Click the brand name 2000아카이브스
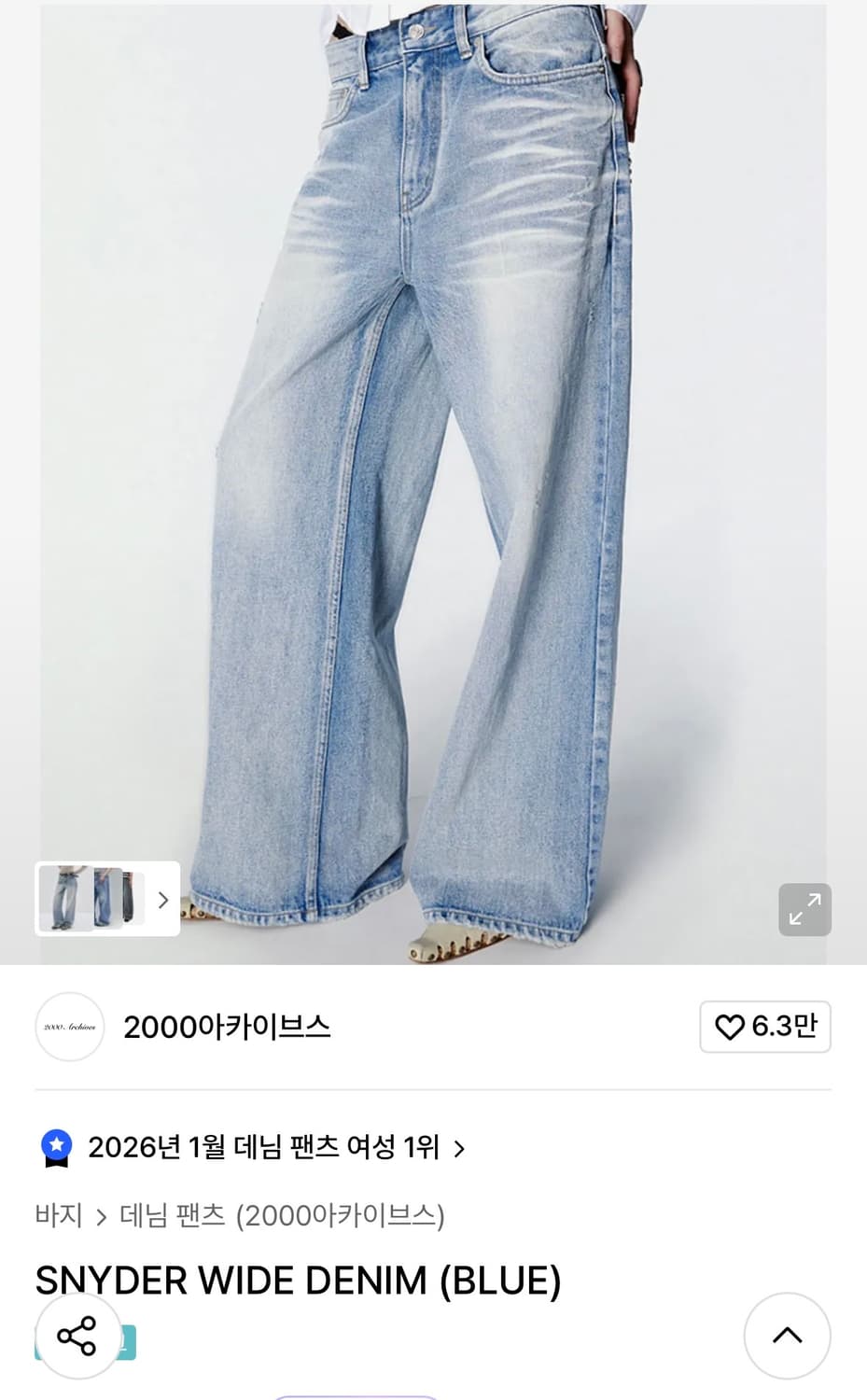 pyautogui.click(x=227, y=1027)
